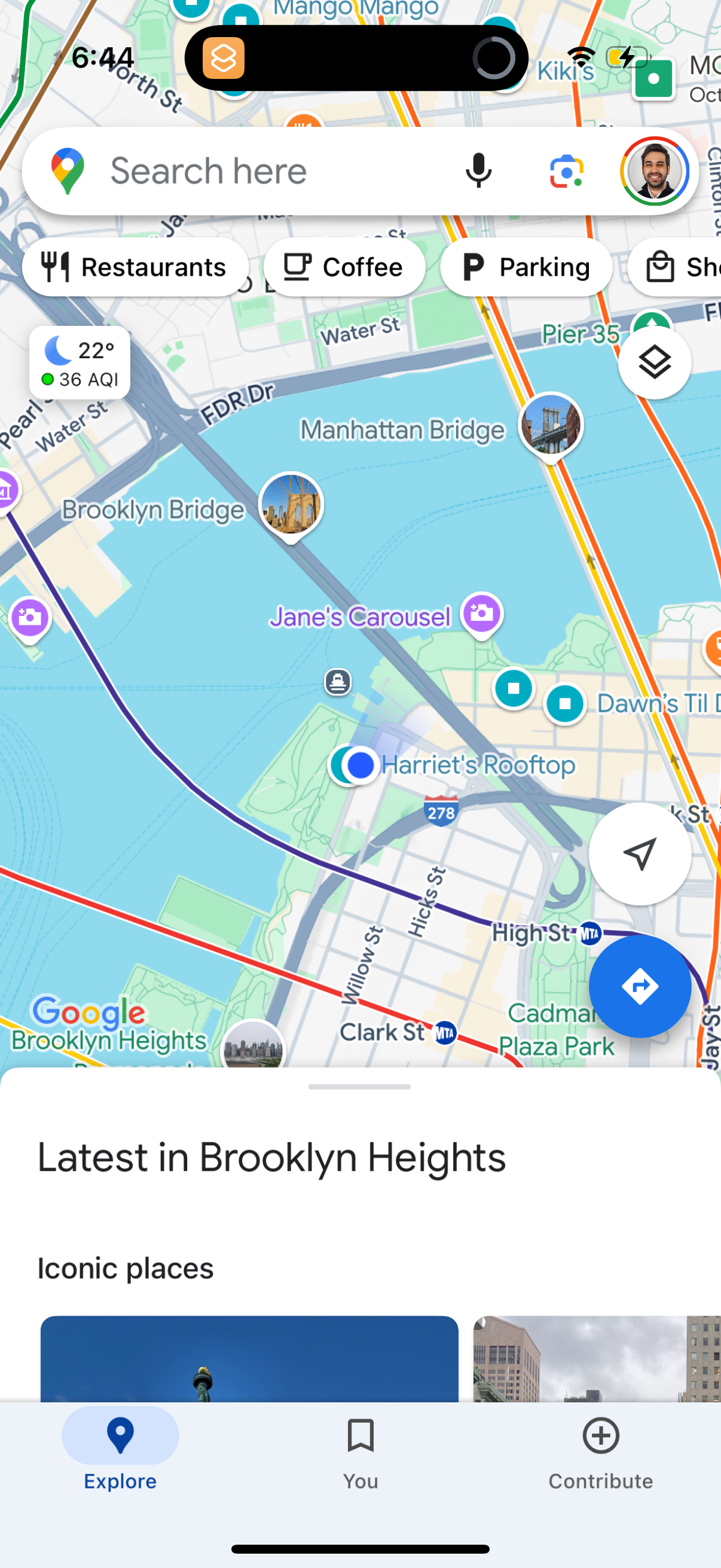721x1568 pixels.
Task: Enable the Coffee places filter
Action: (344, 266)
